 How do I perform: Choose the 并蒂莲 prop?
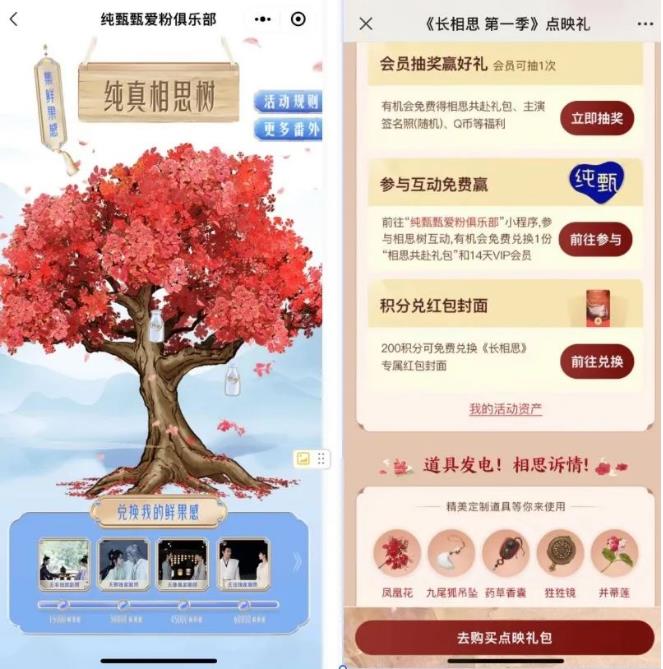(614, 554)
